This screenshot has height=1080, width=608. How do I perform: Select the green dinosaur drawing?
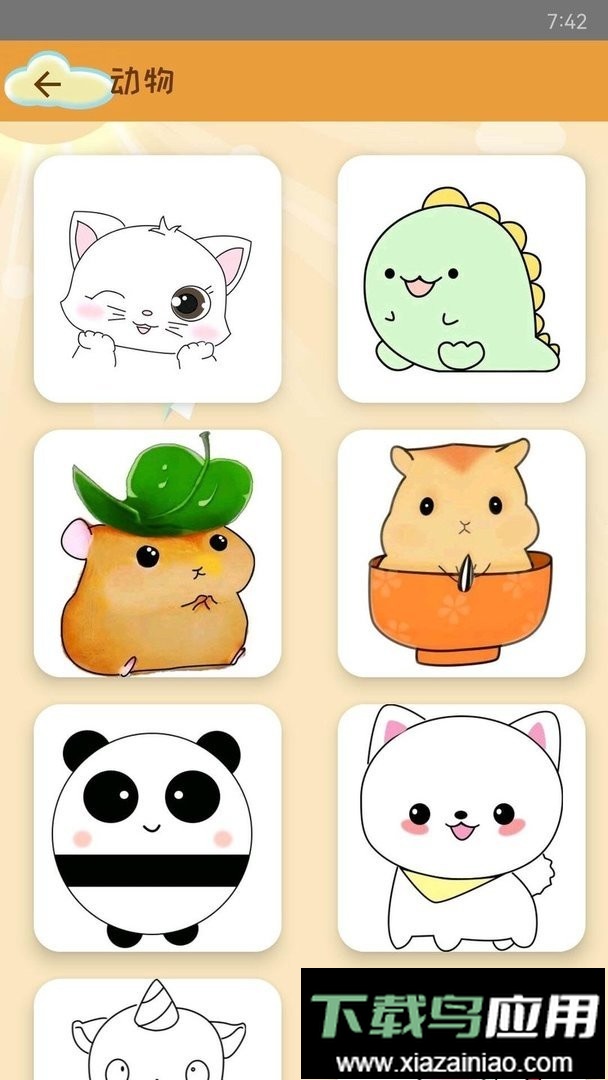[461, 279]
